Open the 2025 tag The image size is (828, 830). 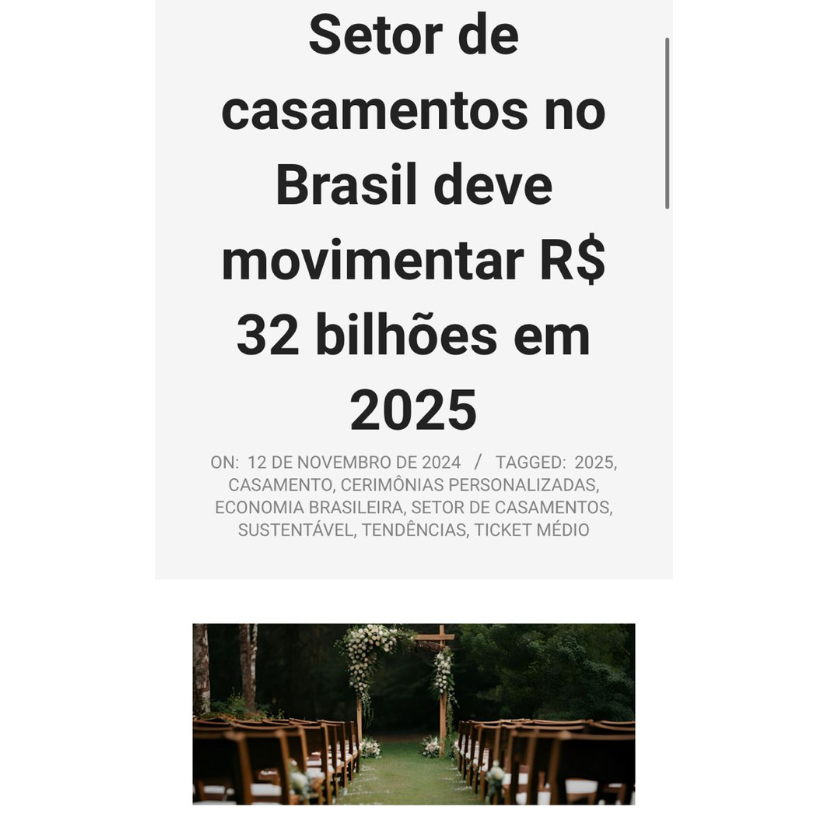coord(593,462)
